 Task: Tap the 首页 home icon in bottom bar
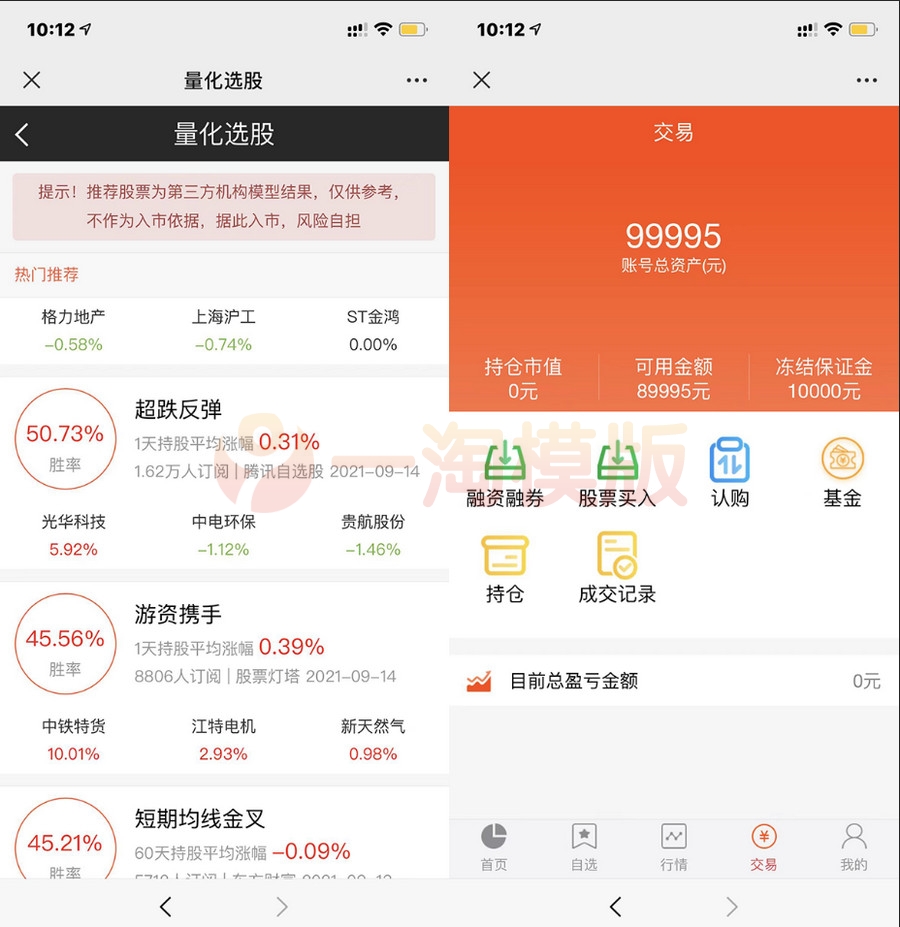pyautogui.click(x=493, y=848)
